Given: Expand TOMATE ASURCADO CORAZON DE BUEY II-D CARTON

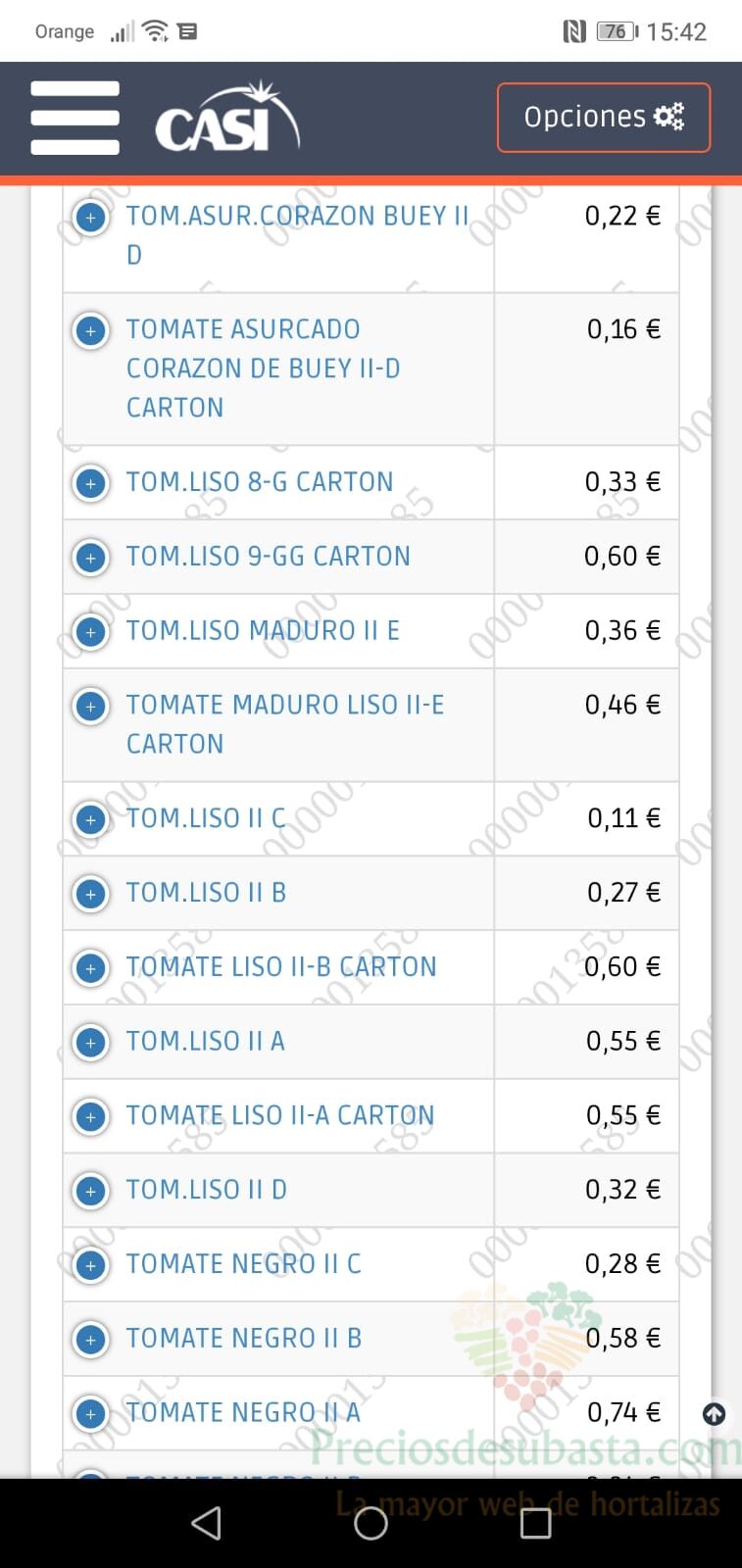Looking at the screenshot, I should (91, 330).
